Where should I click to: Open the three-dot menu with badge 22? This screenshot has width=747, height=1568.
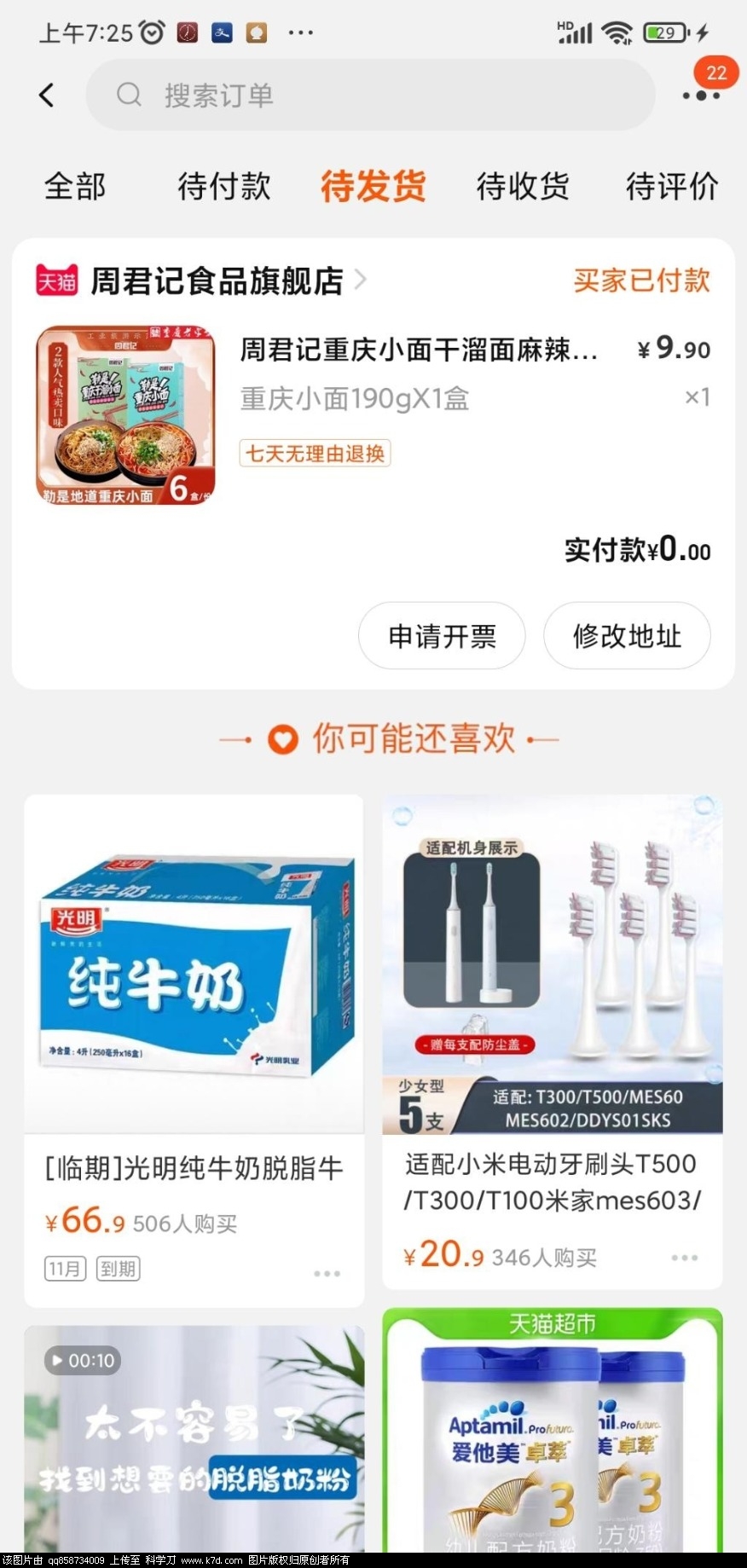pos(701,95)
